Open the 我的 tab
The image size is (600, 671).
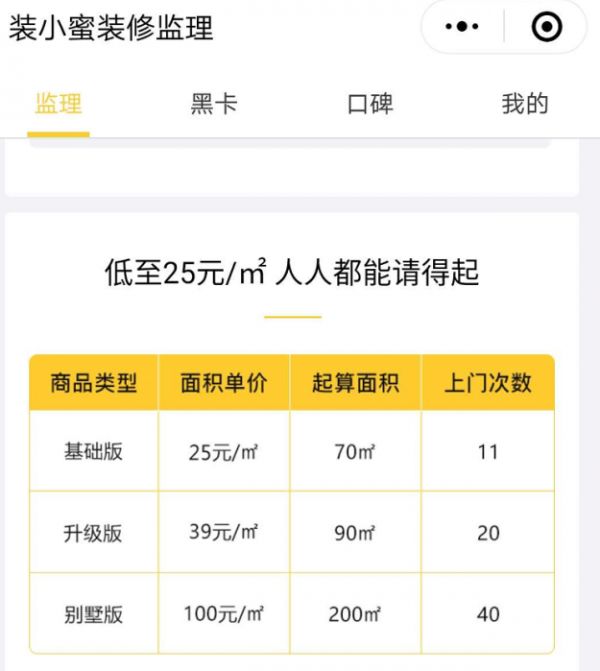coord(525,104)
